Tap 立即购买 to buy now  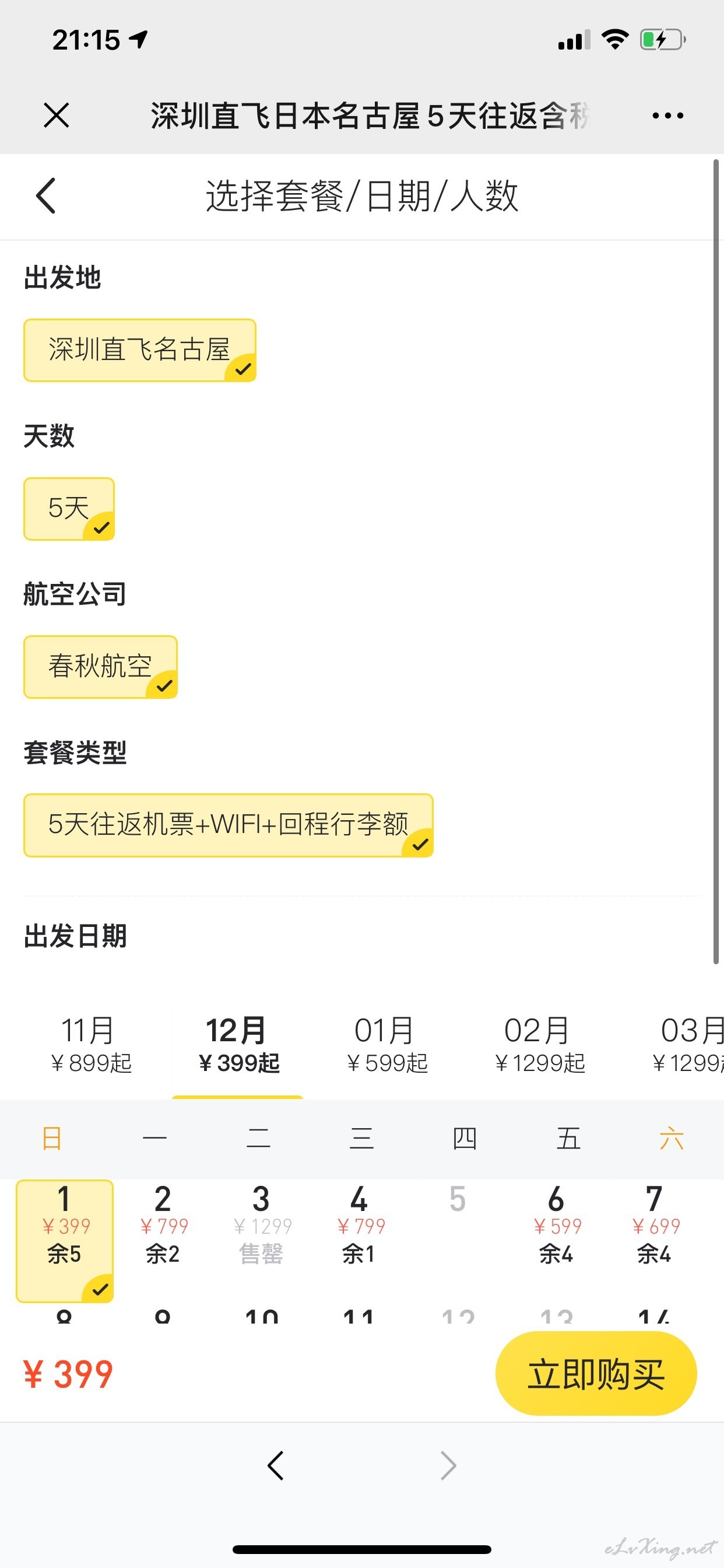pos(596,1374)
